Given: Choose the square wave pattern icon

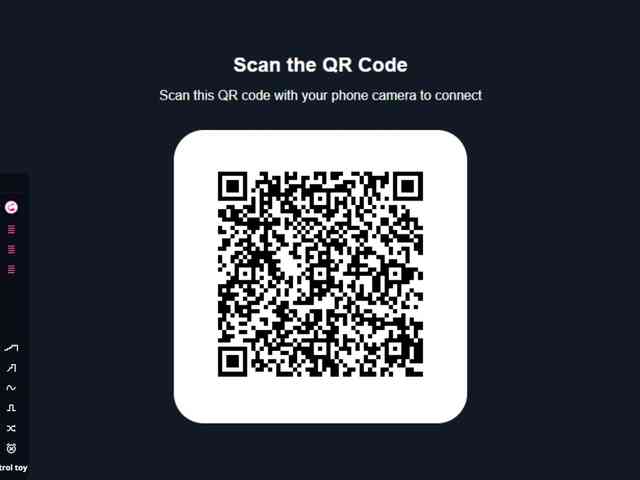Looking at the screenshot, I should 11,408.
